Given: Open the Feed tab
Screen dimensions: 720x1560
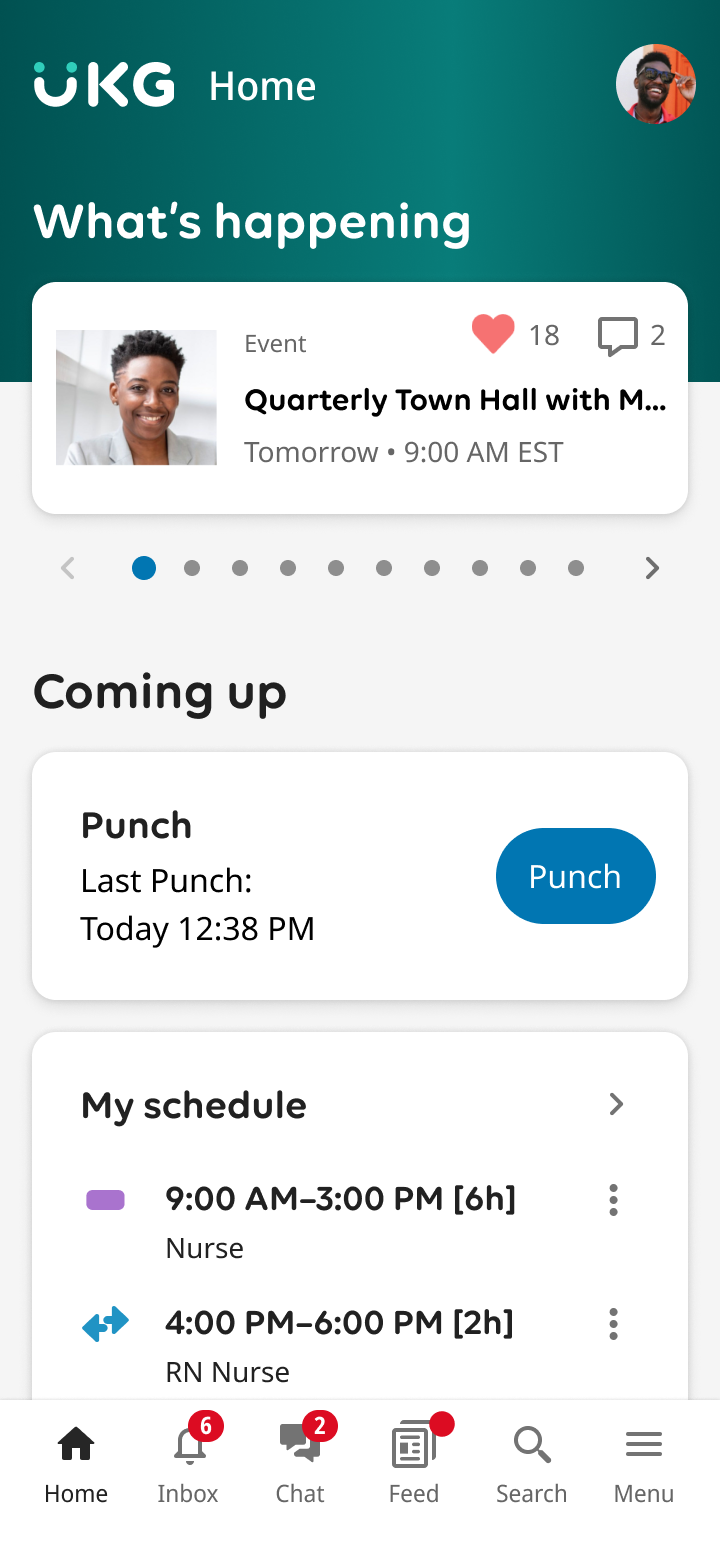Looking at the screenshot, I should click(x=414, y=1464).
